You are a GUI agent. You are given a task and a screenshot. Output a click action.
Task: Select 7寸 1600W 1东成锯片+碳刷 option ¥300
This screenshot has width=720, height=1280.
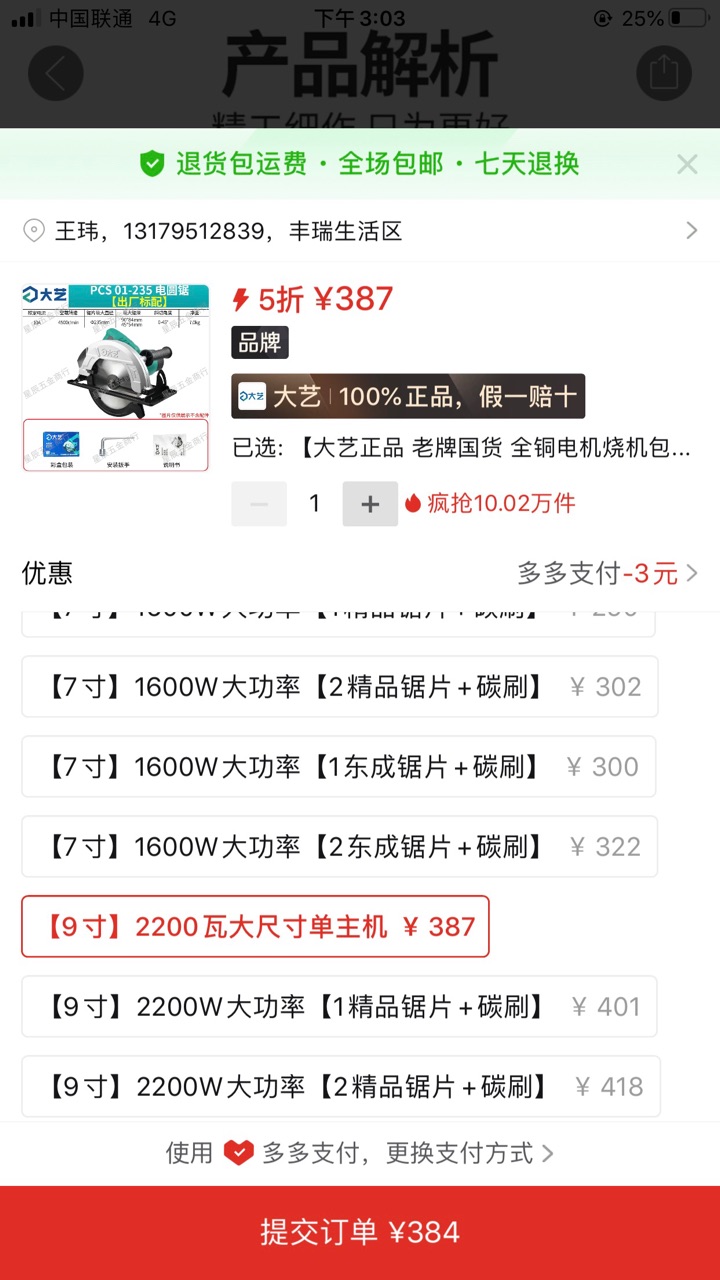339,767
